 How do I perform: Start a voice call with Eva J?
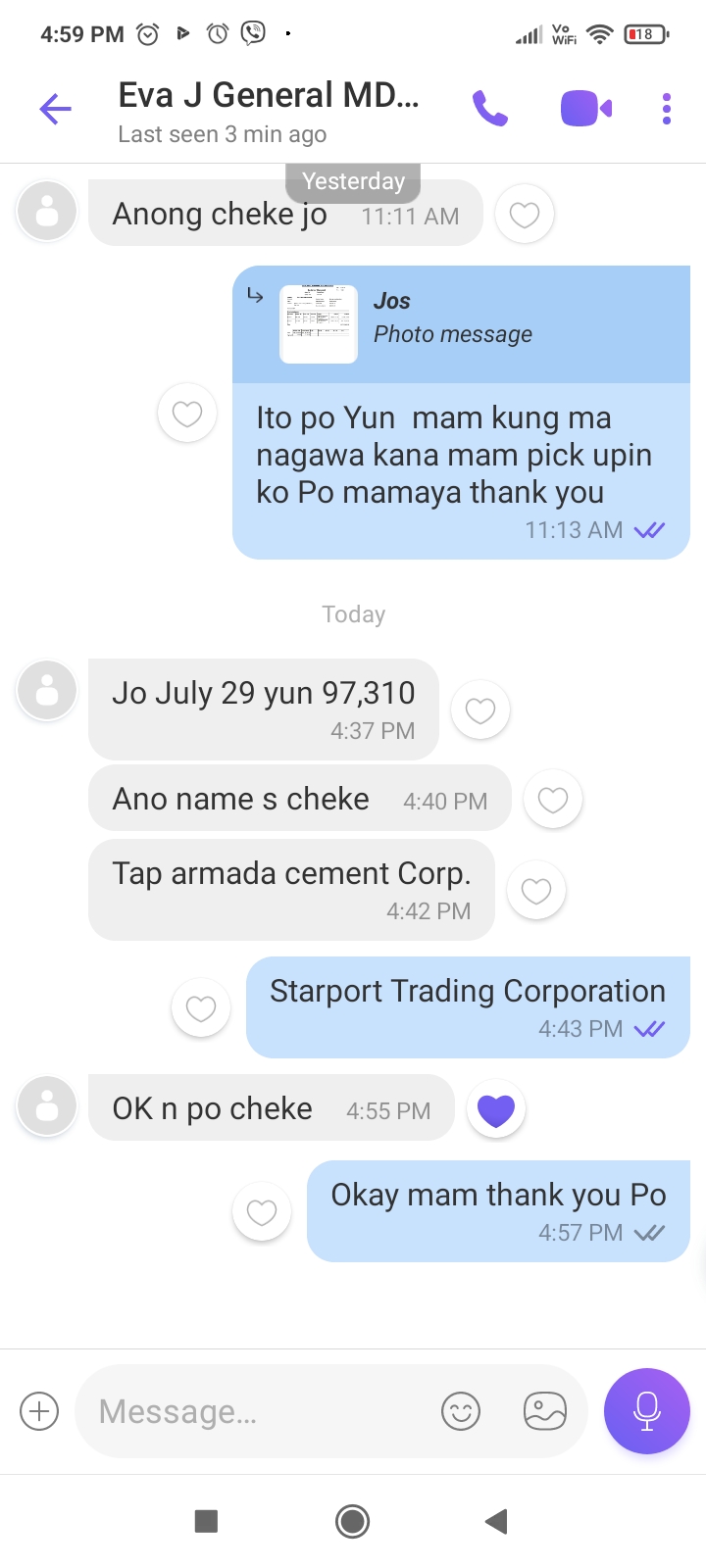pyautogui.click(x=490, y=109)
